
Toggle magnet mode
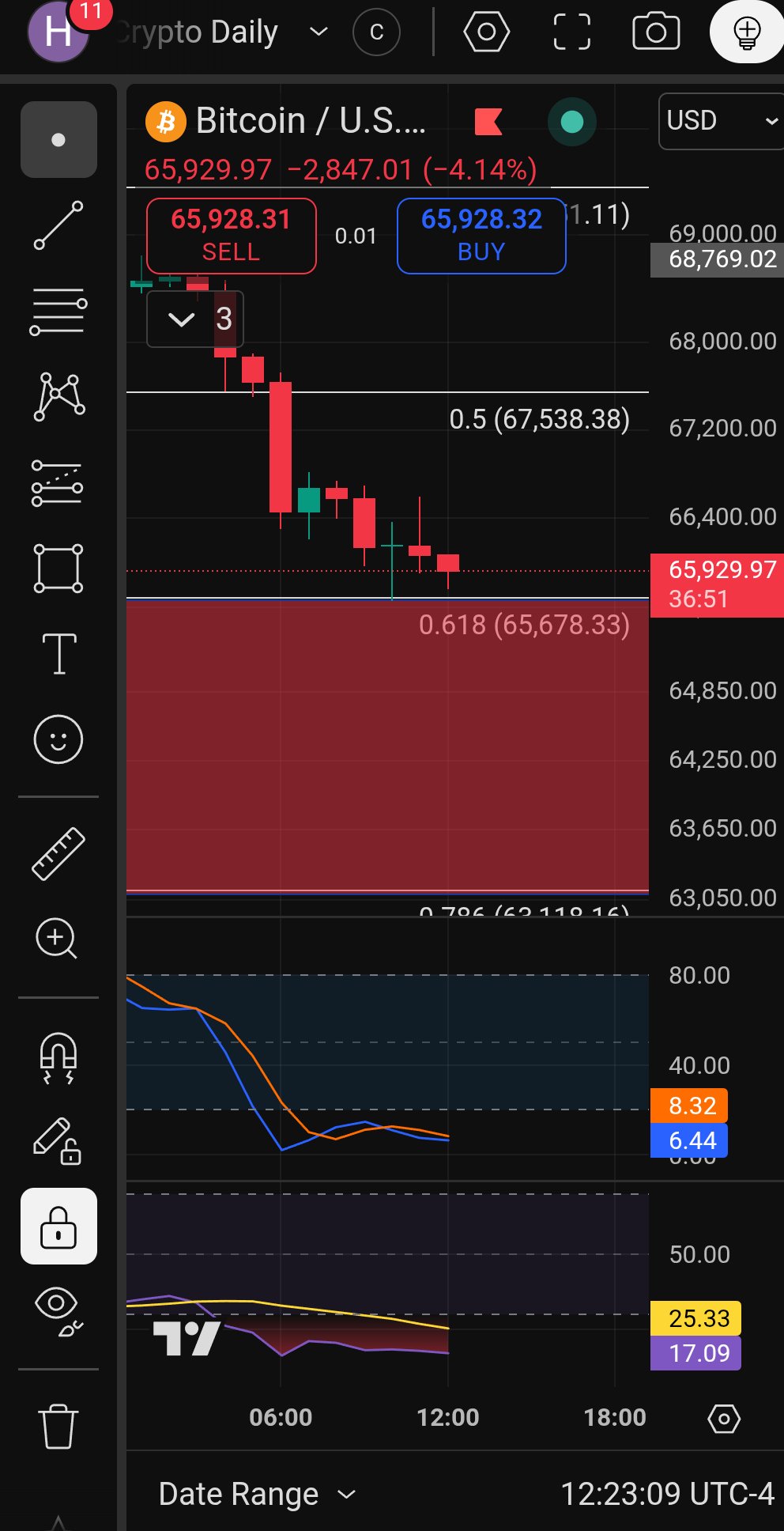tap(58, 1057)
